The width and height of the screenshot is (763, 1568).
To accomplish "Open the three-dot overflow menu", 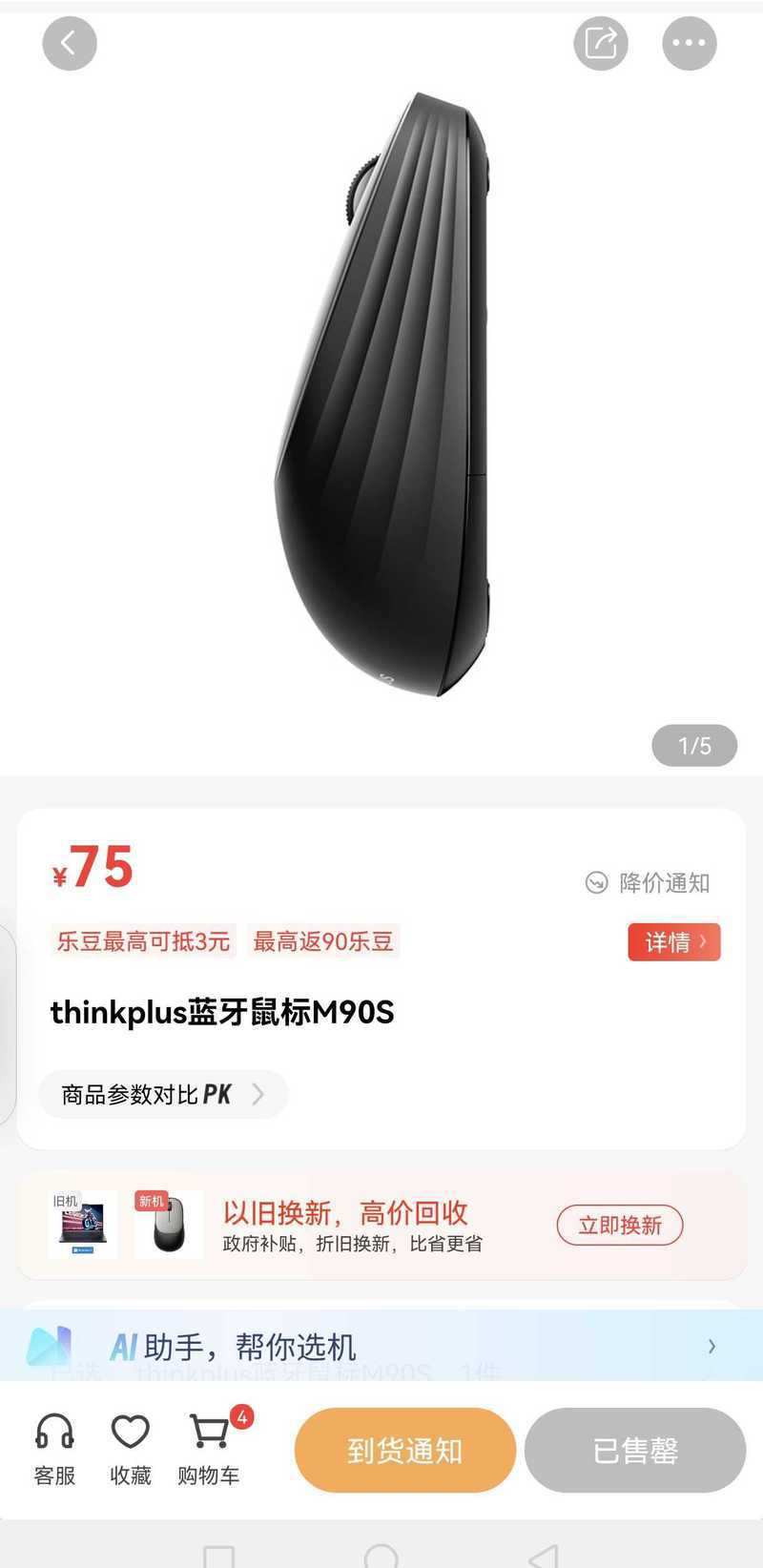I will pyautogui.click(x=689, y=43).
